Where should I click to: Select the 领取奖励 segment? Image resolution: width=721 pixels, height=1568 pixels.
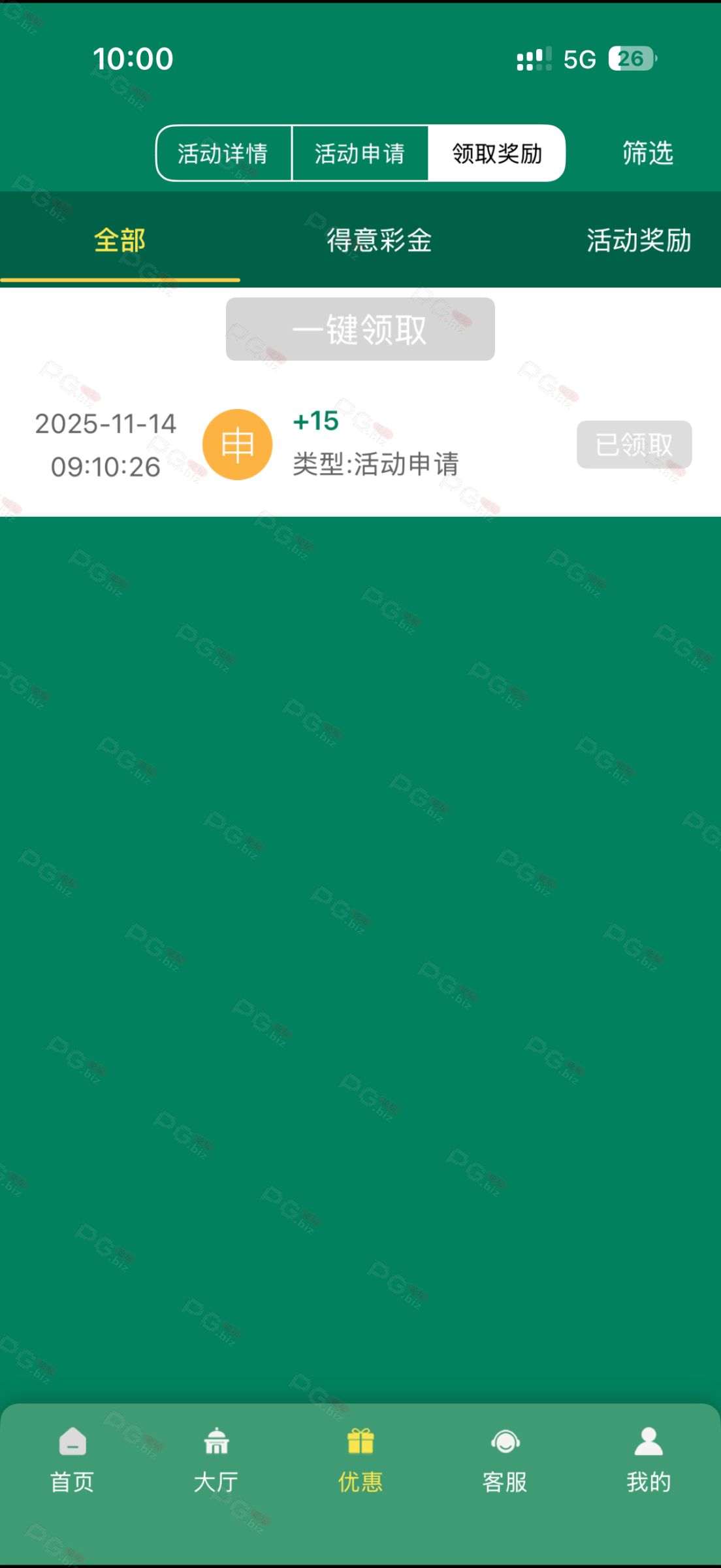pos(497,154)
